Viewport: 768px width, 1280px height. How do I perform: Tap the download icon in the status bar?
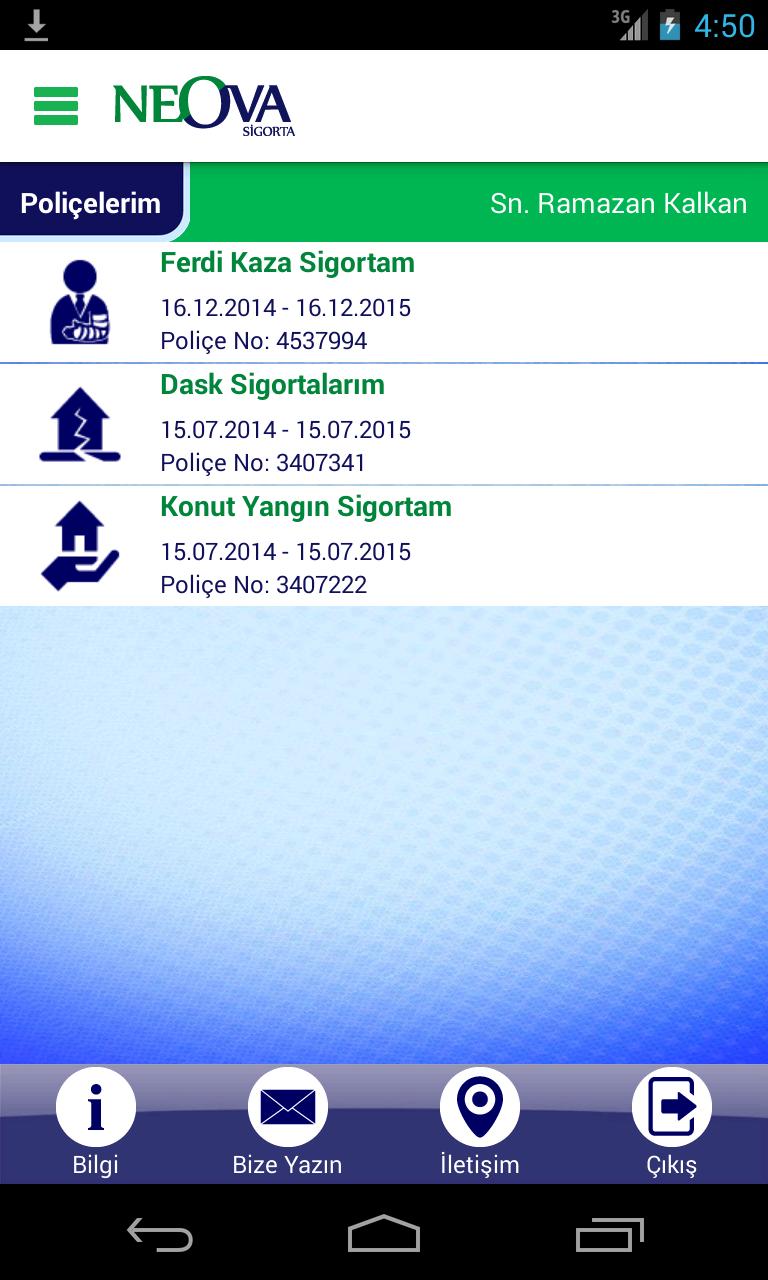[36, 24]
